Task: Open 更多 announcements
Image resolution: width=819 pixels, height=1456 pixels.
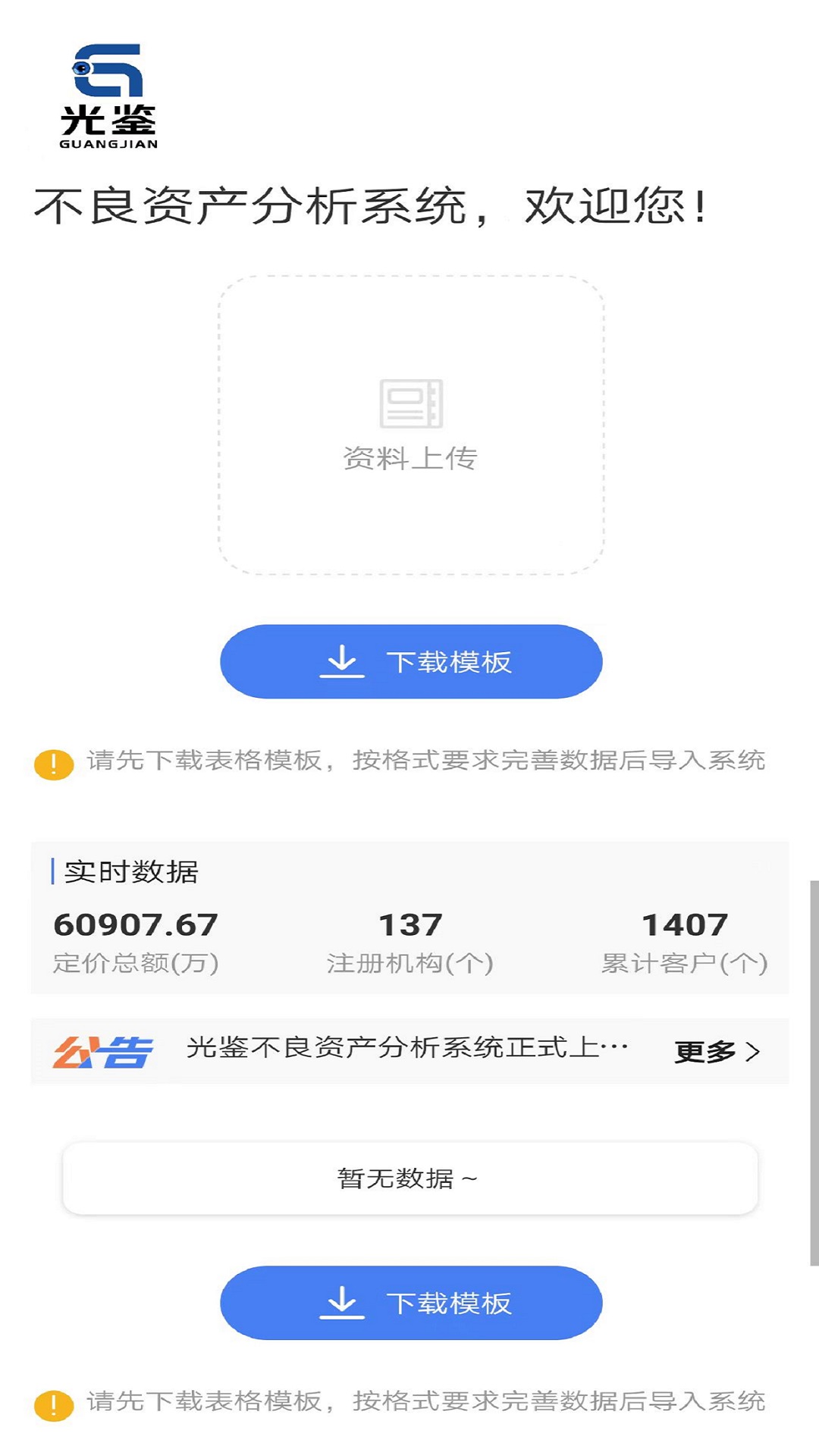Action: [717, 1052]
